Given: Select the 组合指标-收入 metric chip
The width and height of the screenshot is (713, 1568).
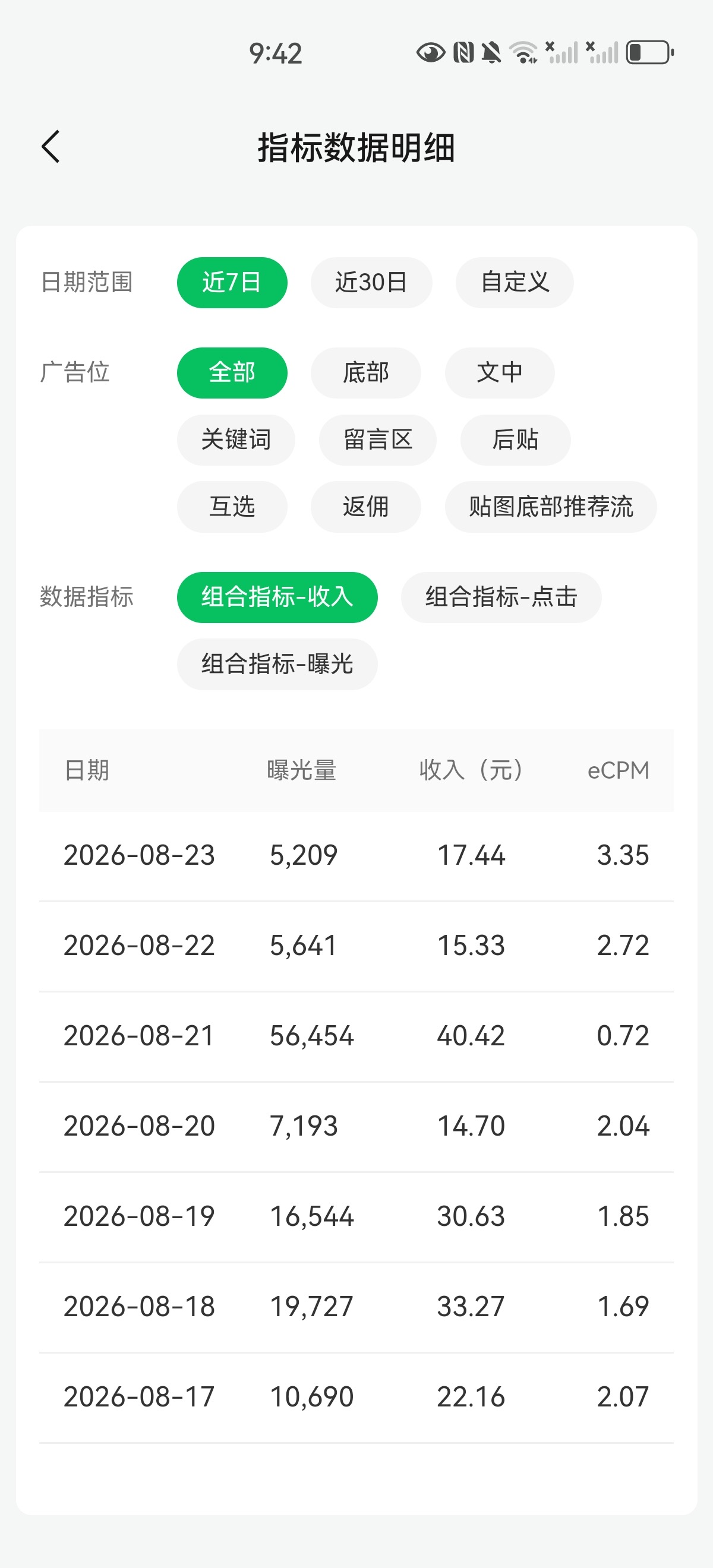Looking at the screenshot, I should 277,597.
